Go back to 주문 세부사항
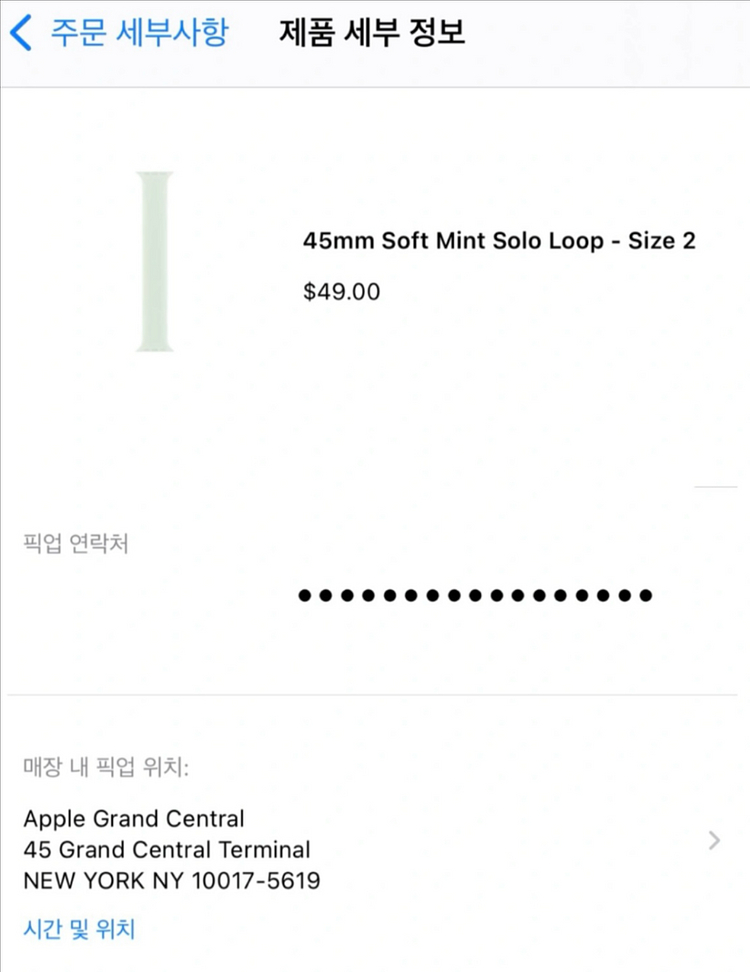Viewport: 750px width, 972px height. tap(120, 32)
